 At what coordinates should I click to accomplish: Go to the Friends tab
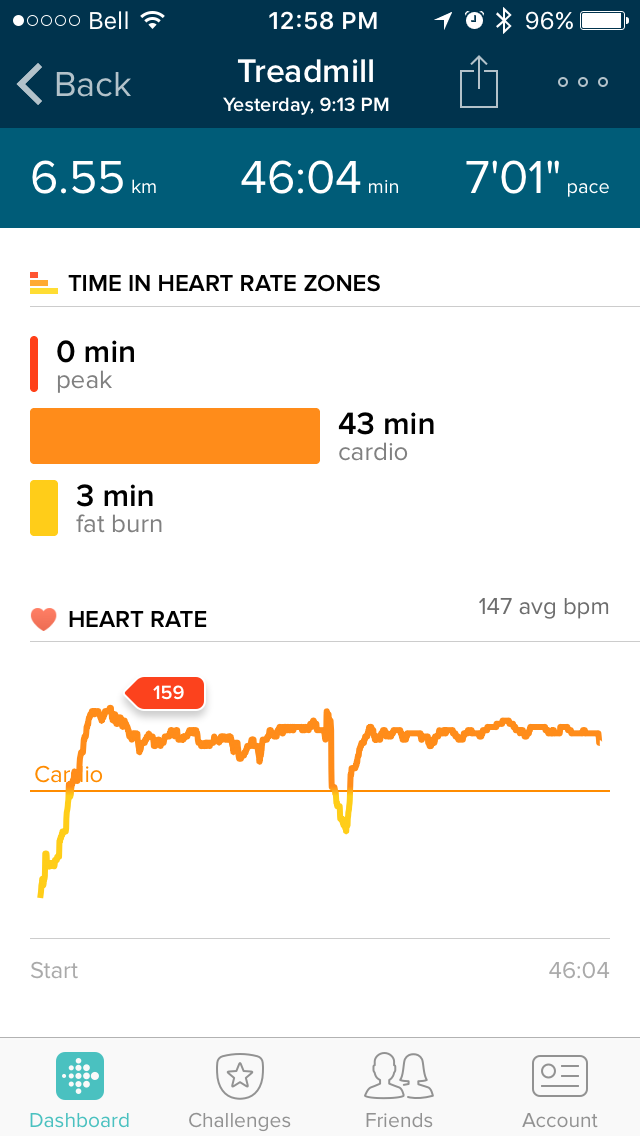pos(399,1089)
